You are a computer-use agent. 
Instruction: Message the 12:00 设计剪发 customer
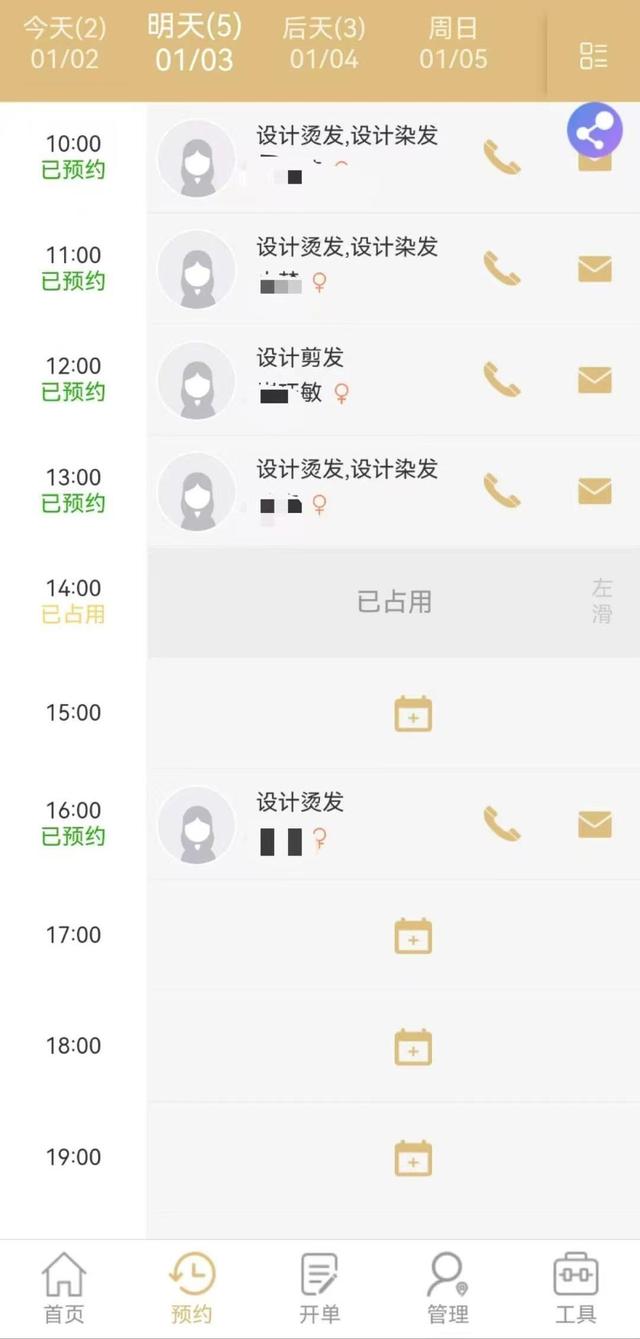[x=595, y=379]
